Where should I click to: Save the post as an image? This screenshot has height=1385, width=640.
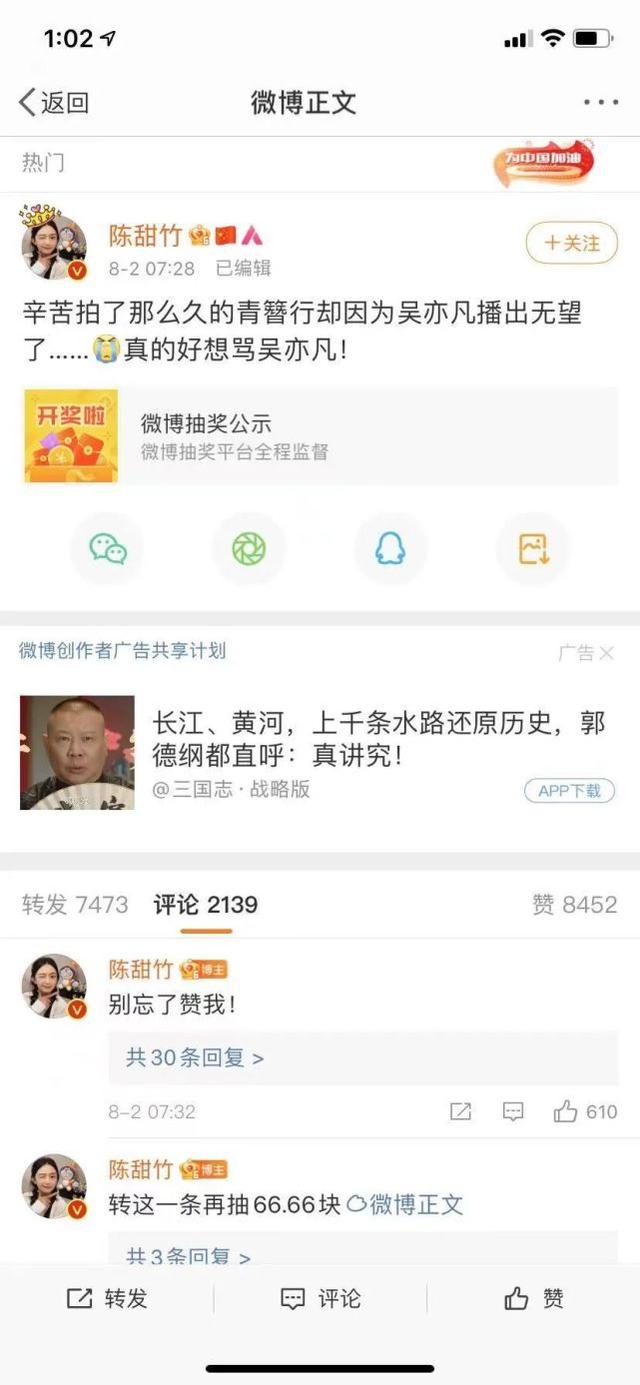click(533, 548)
